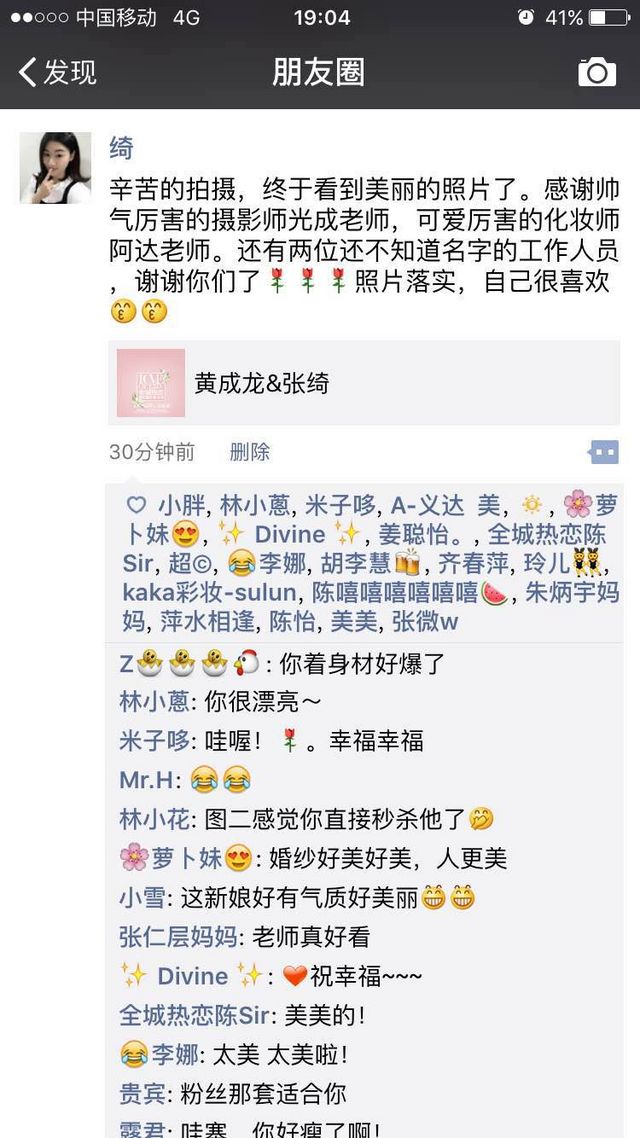Screen dimensions: 640x1138
Task: Open the camera to post a moment
Action: (x=596, y=73)
